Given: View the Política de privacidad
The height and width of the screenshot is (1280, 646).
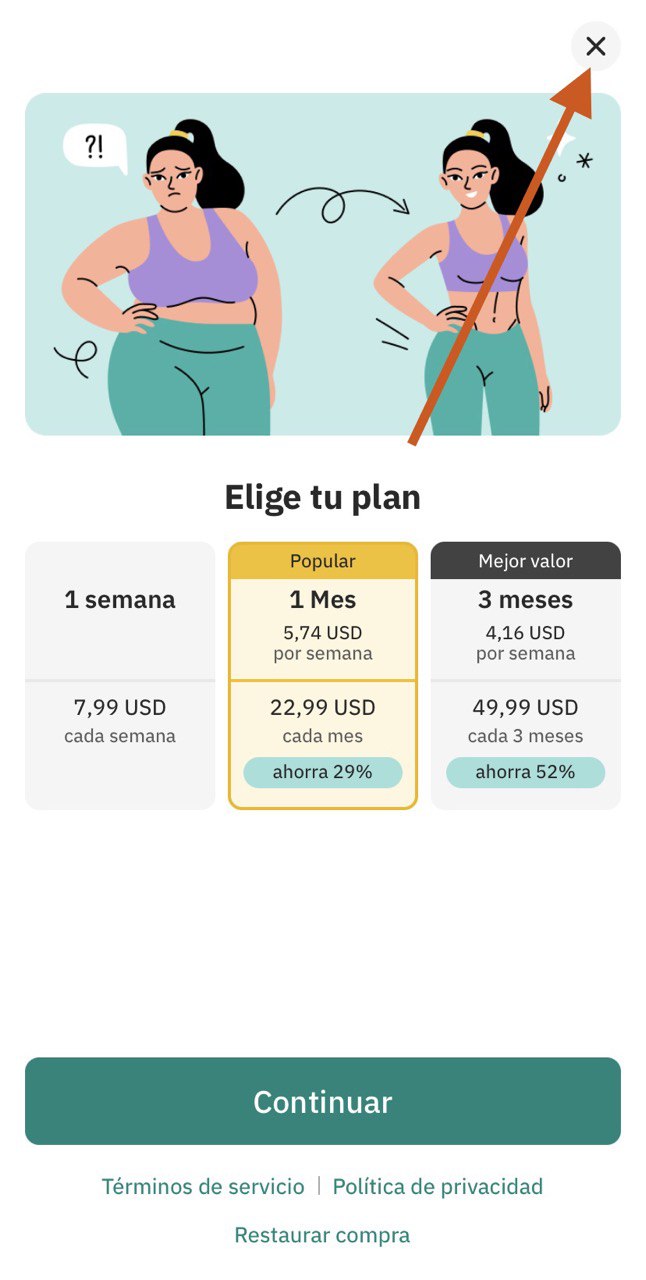Looking at the screenshot, I should click(x=437, y=1187).
